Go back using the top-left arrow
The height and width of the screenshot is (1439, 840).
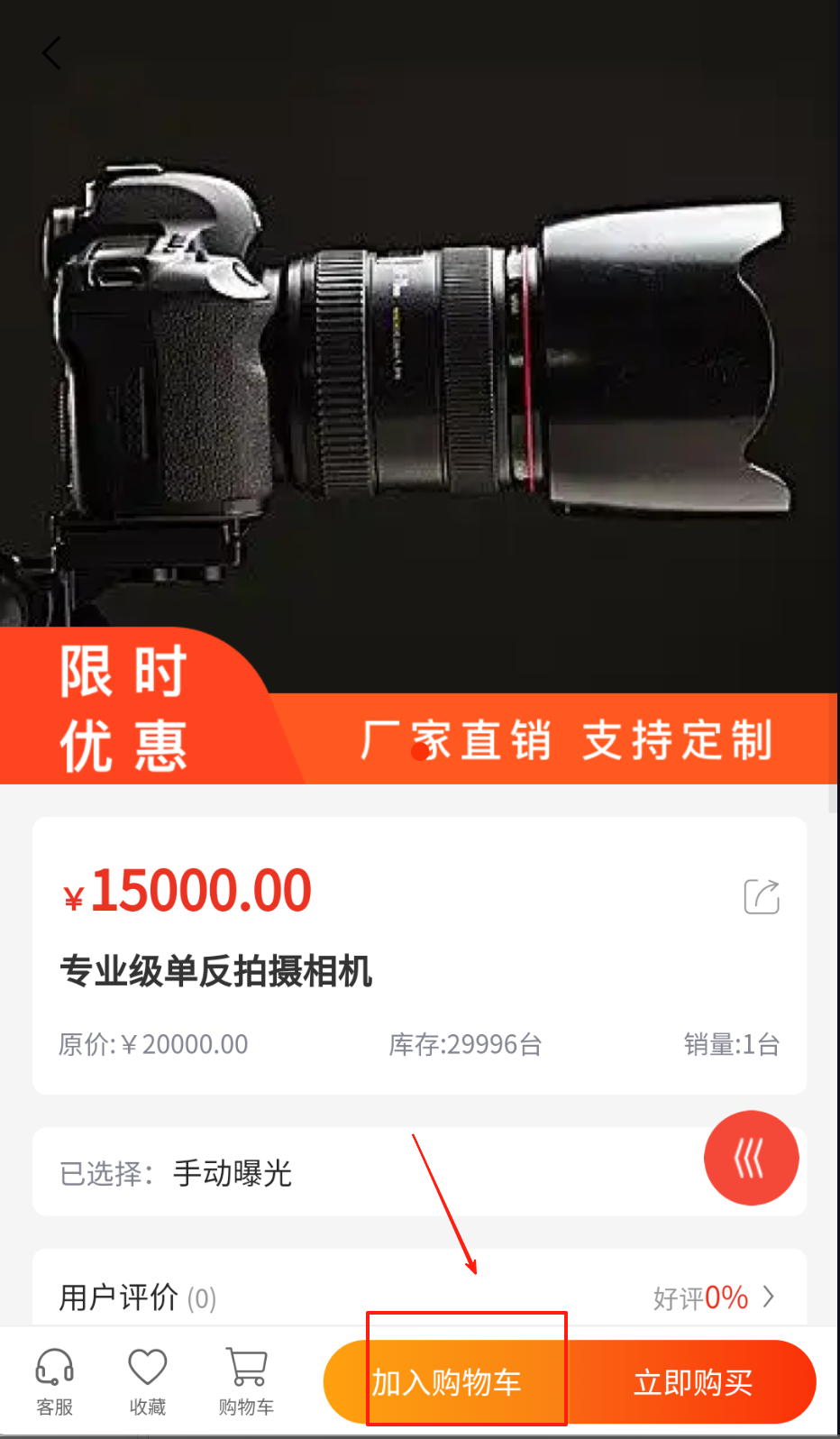click(52, 53)
